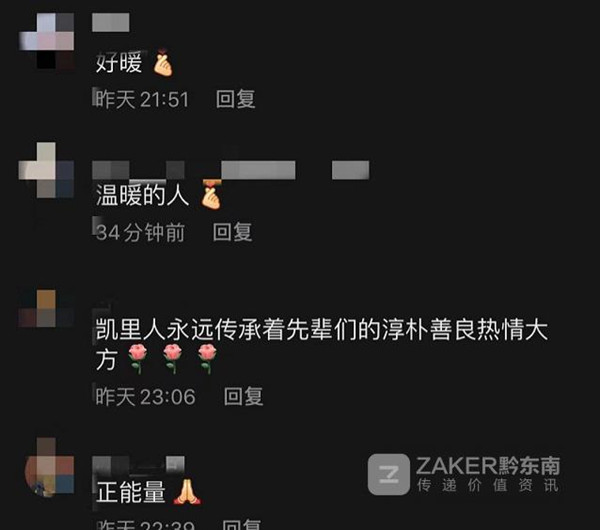The height and width of the screenshot is (530, 600).
Task: Open the avatar of the 温暖的人 commenter
Action: pyautogui.click(x=45, y=172)
